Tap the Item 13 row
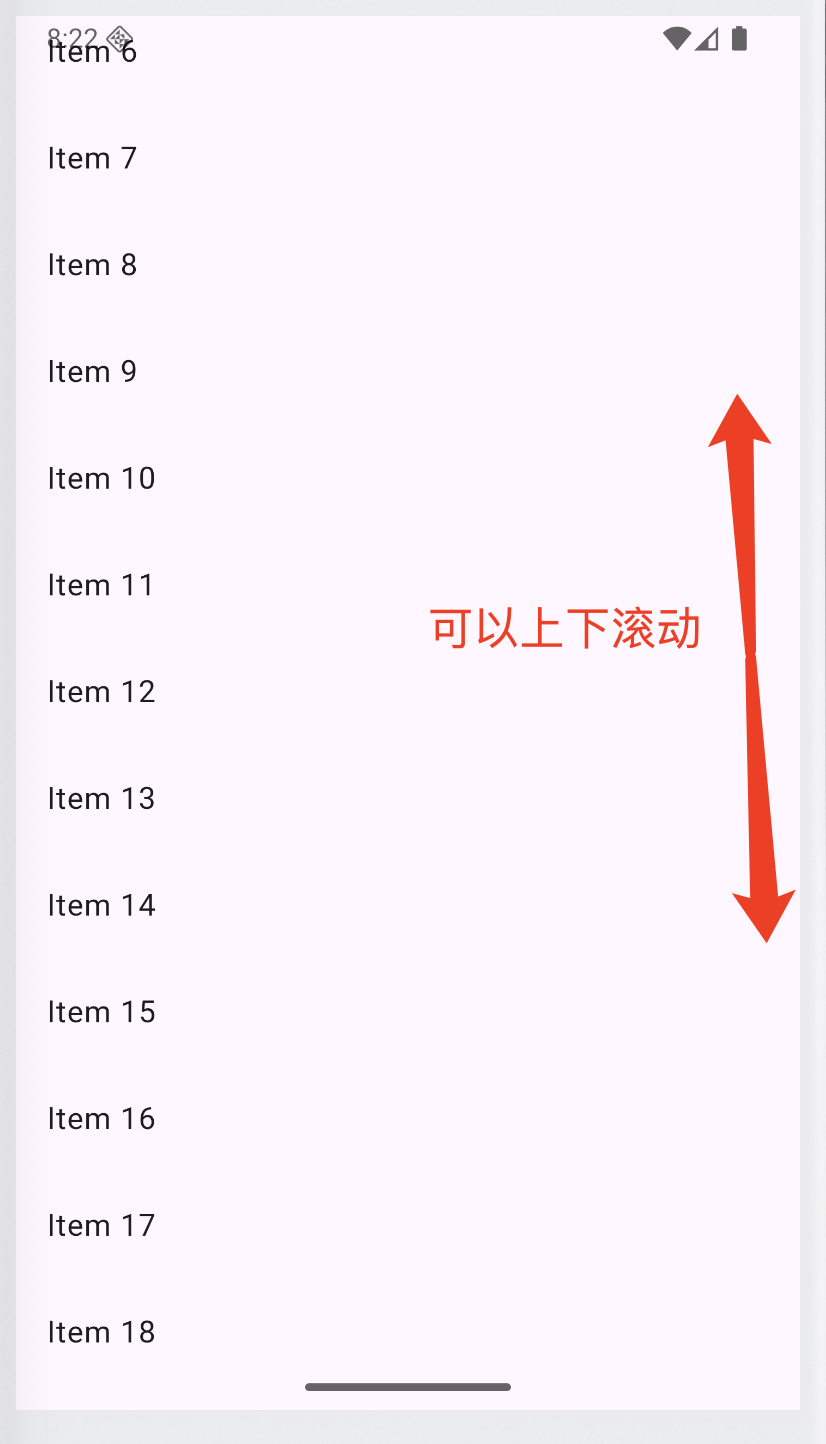 pos(408,799)
